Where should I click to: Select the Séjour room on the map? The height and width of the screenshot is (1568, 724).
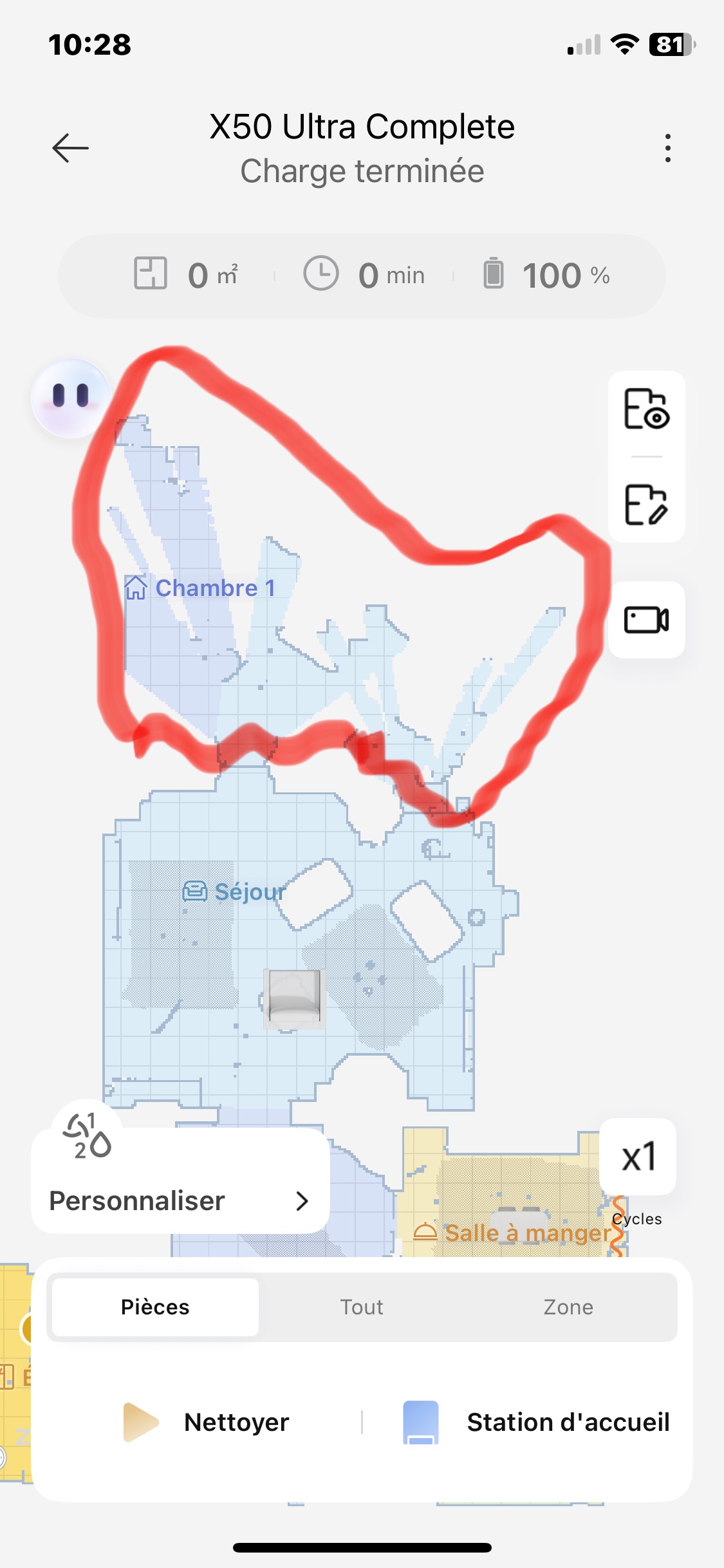pyautogui.click(x=248, y=892)
